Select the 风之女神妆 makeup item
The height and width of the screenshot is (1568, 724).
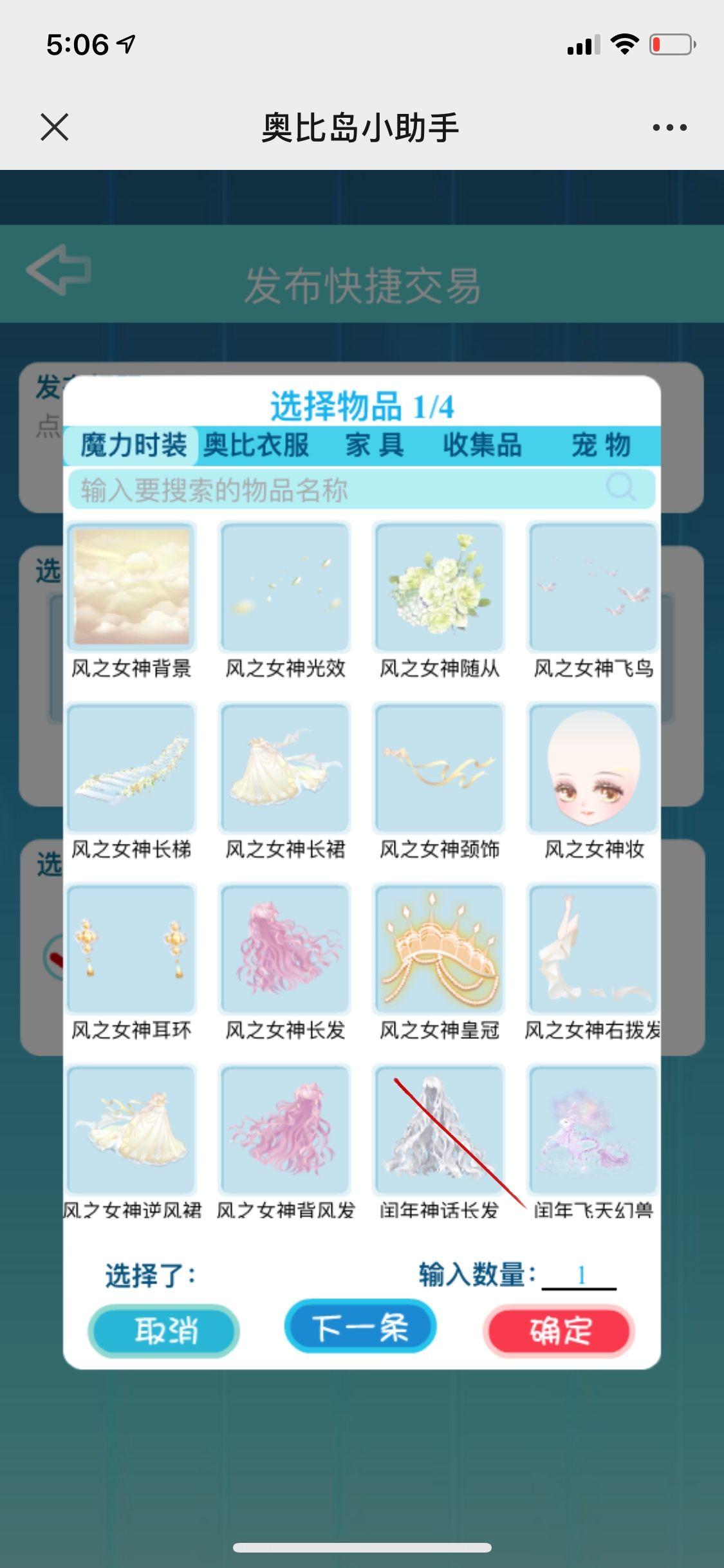[x=593, y=768]
